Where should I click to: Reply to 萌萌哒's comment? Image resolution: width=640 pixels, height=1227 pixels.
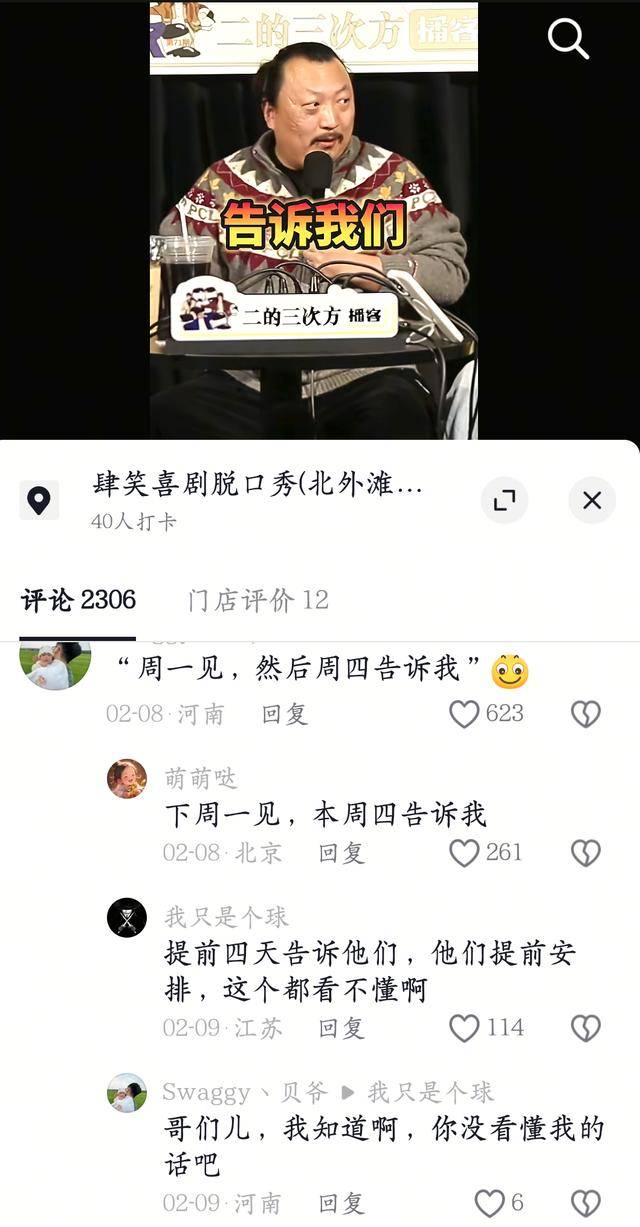point(341,853)
